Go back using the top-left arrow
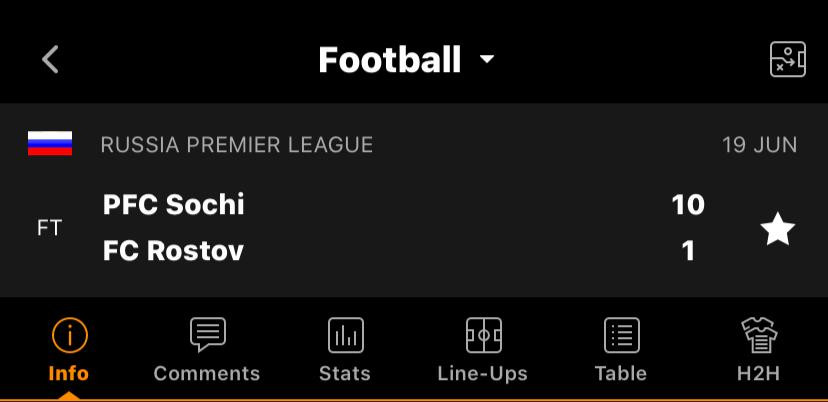The image size is (828, 402). [50, 60]
